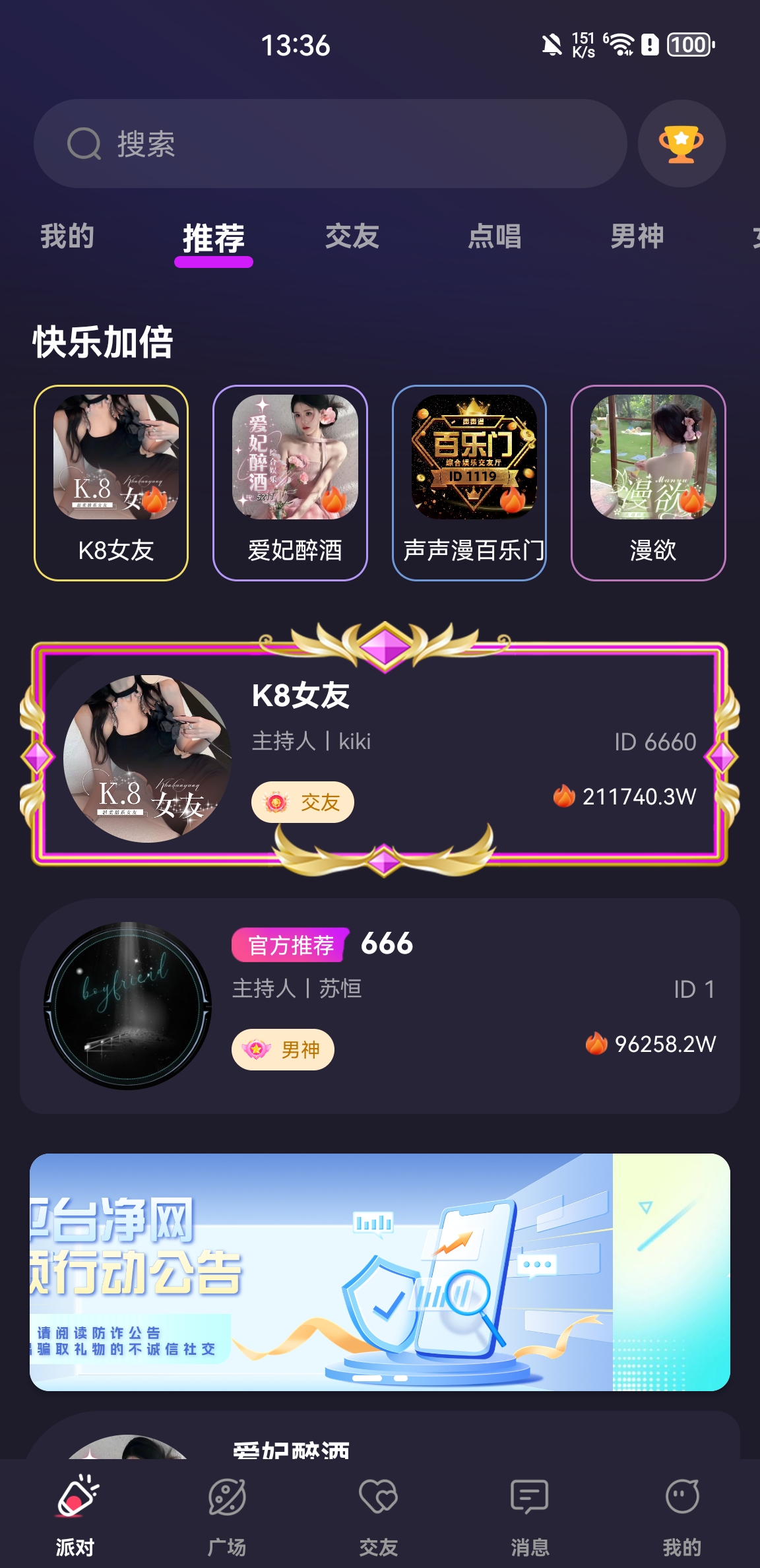The width and height of the screenshot is (760, 1568).
Task: Open the trophy leaderboard icon
Action: click(681, 144)
